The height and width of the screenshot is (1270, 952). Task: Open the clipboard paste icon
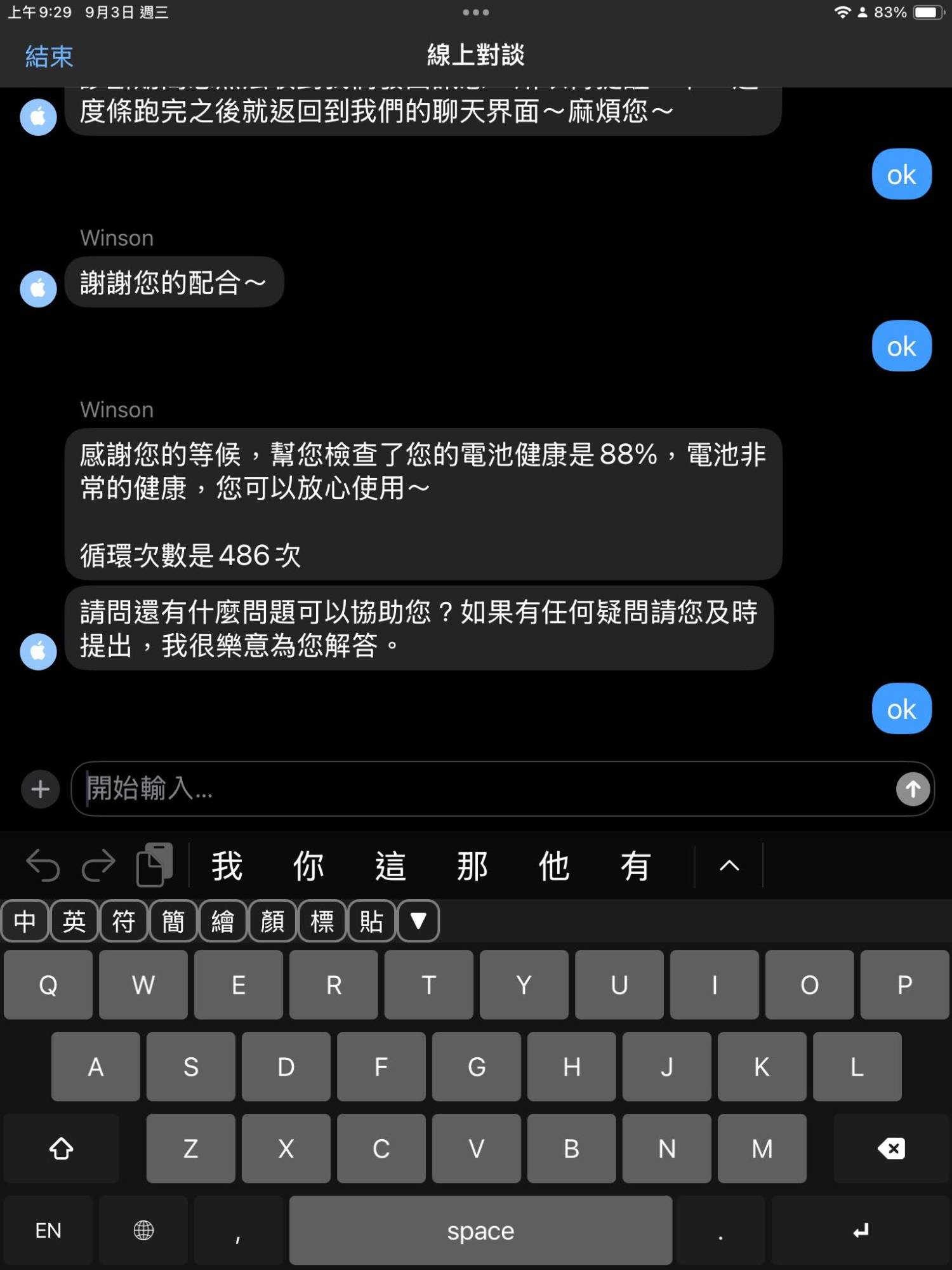155,864
